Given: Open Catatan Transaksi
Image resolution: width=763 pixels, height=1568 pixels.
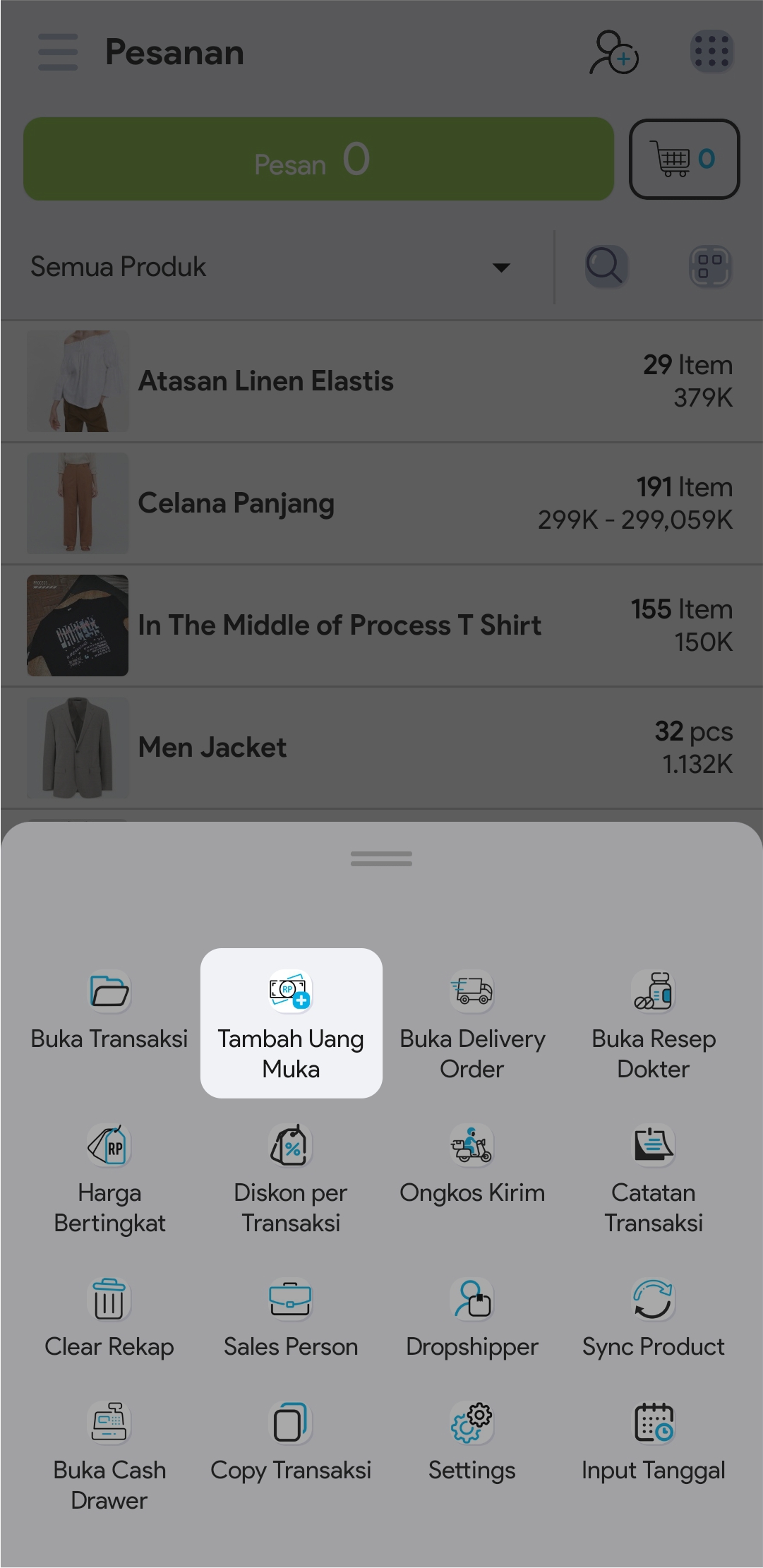Looking at the screenshot, I should coord(653,1176).
